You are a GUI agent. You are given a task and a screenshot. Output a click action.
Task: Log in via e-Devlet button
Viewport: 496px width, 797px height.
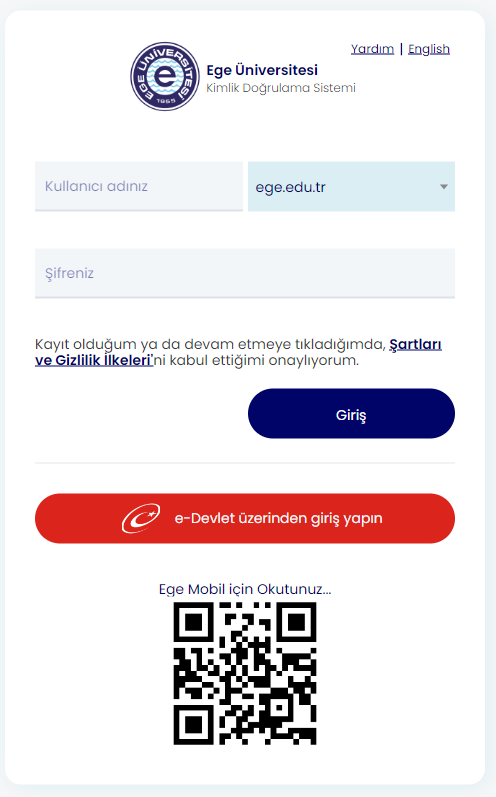245,518
